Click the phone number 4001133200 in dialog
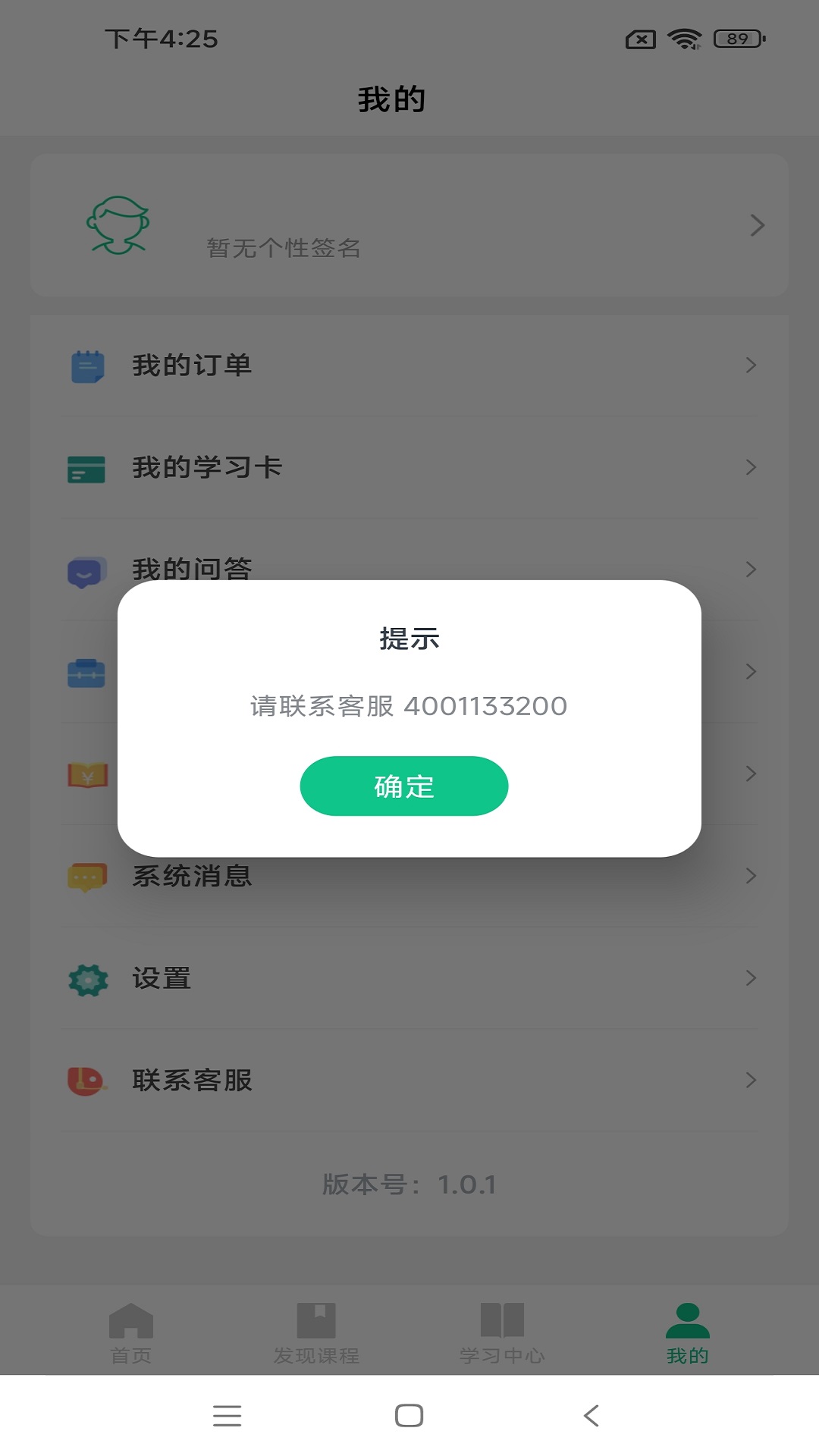819x1456 pixels. 485,705
